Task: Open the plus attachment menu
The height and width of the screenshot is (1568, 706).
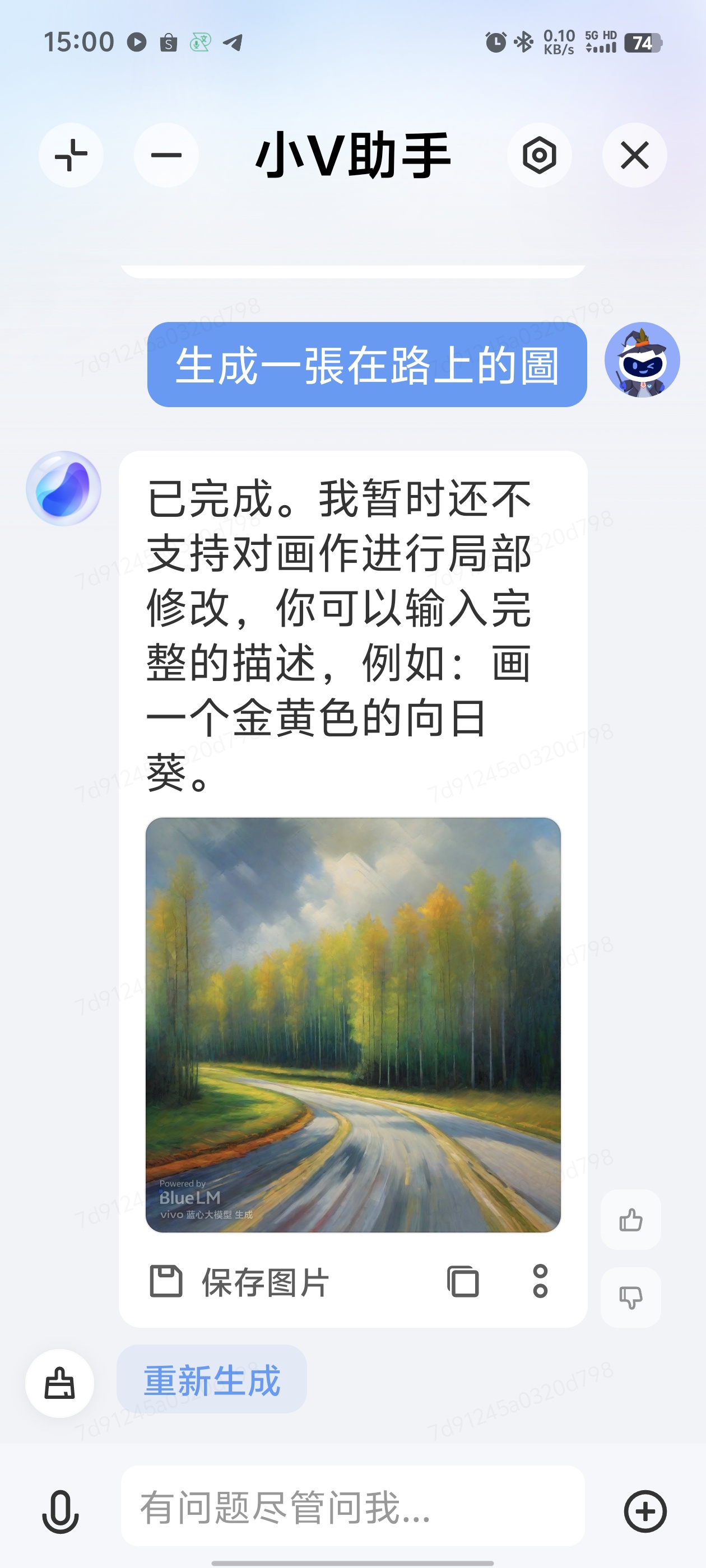Action: 645,1511
